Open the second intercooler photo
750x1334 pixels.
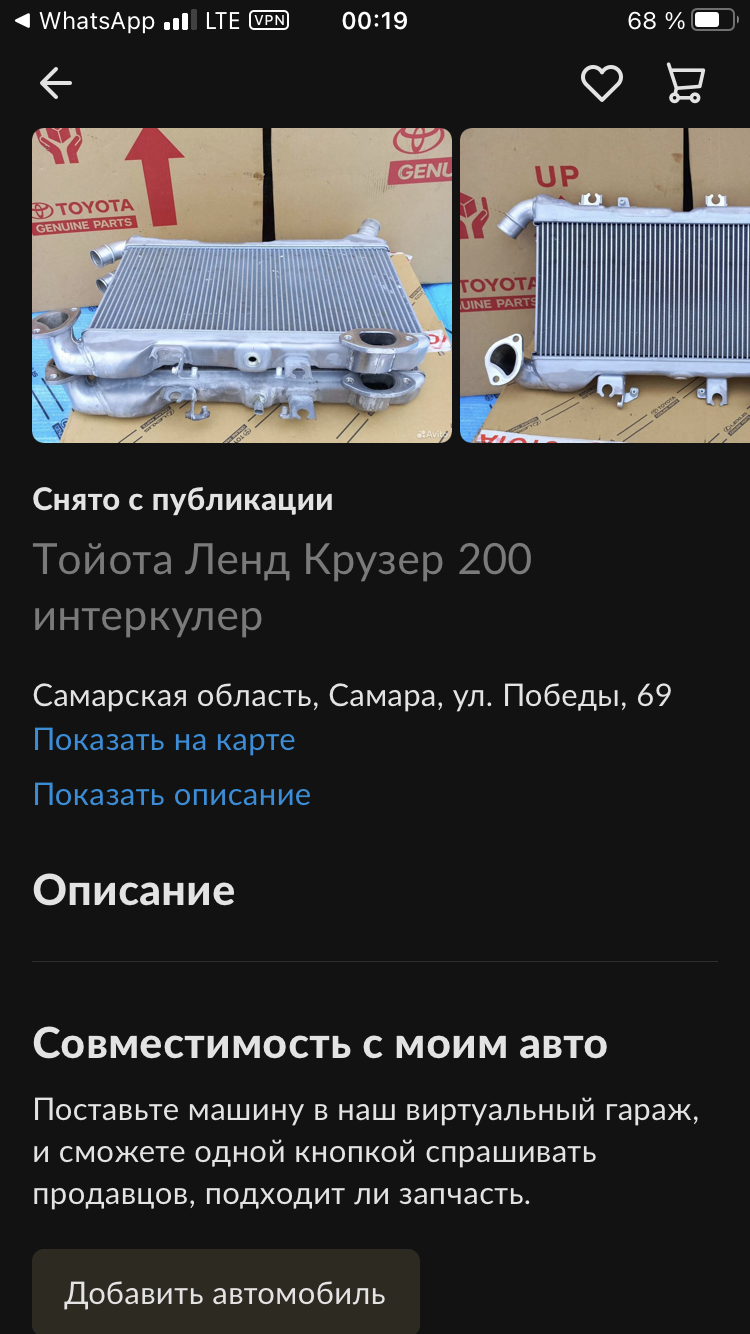tap(605, 285)
